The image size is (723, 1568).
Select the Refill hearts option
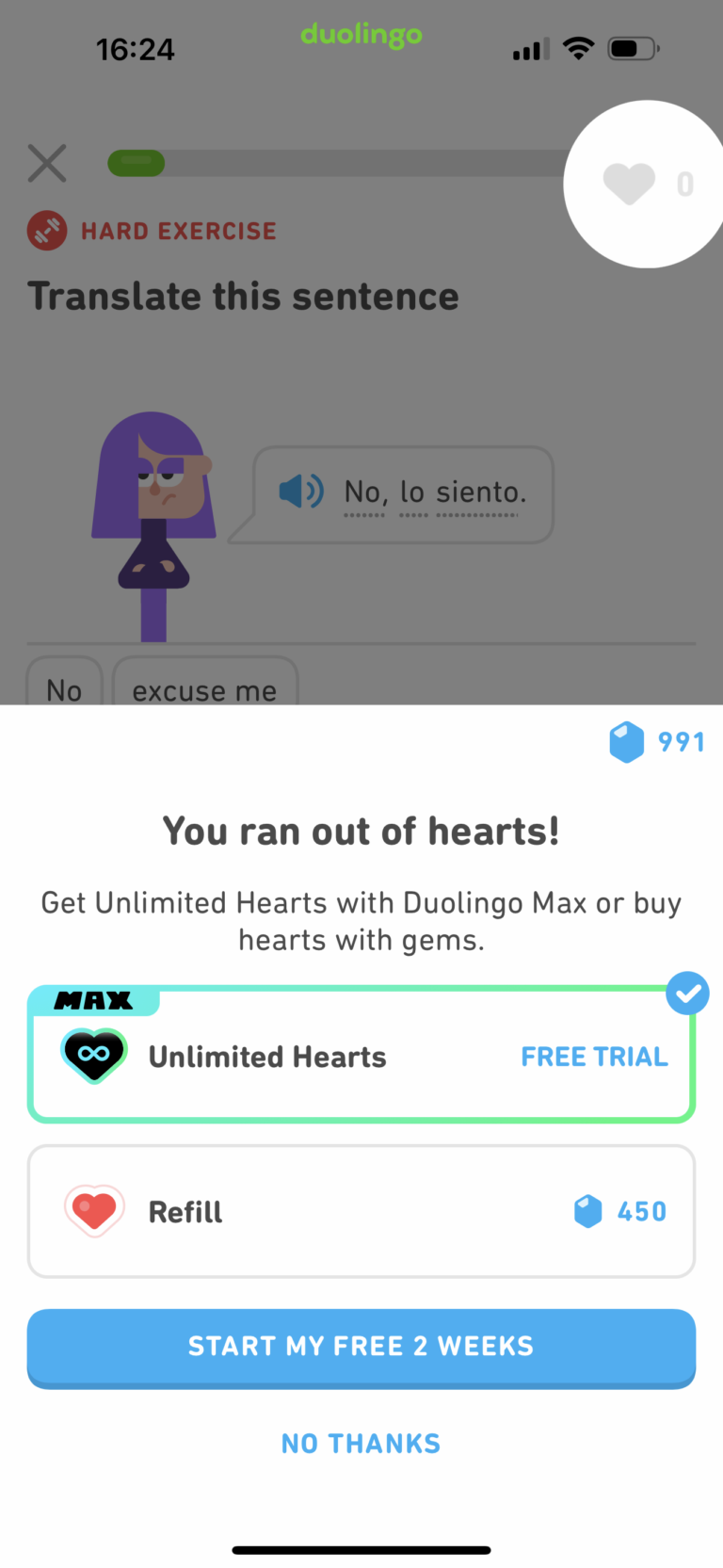click(x=361, y=1211)
